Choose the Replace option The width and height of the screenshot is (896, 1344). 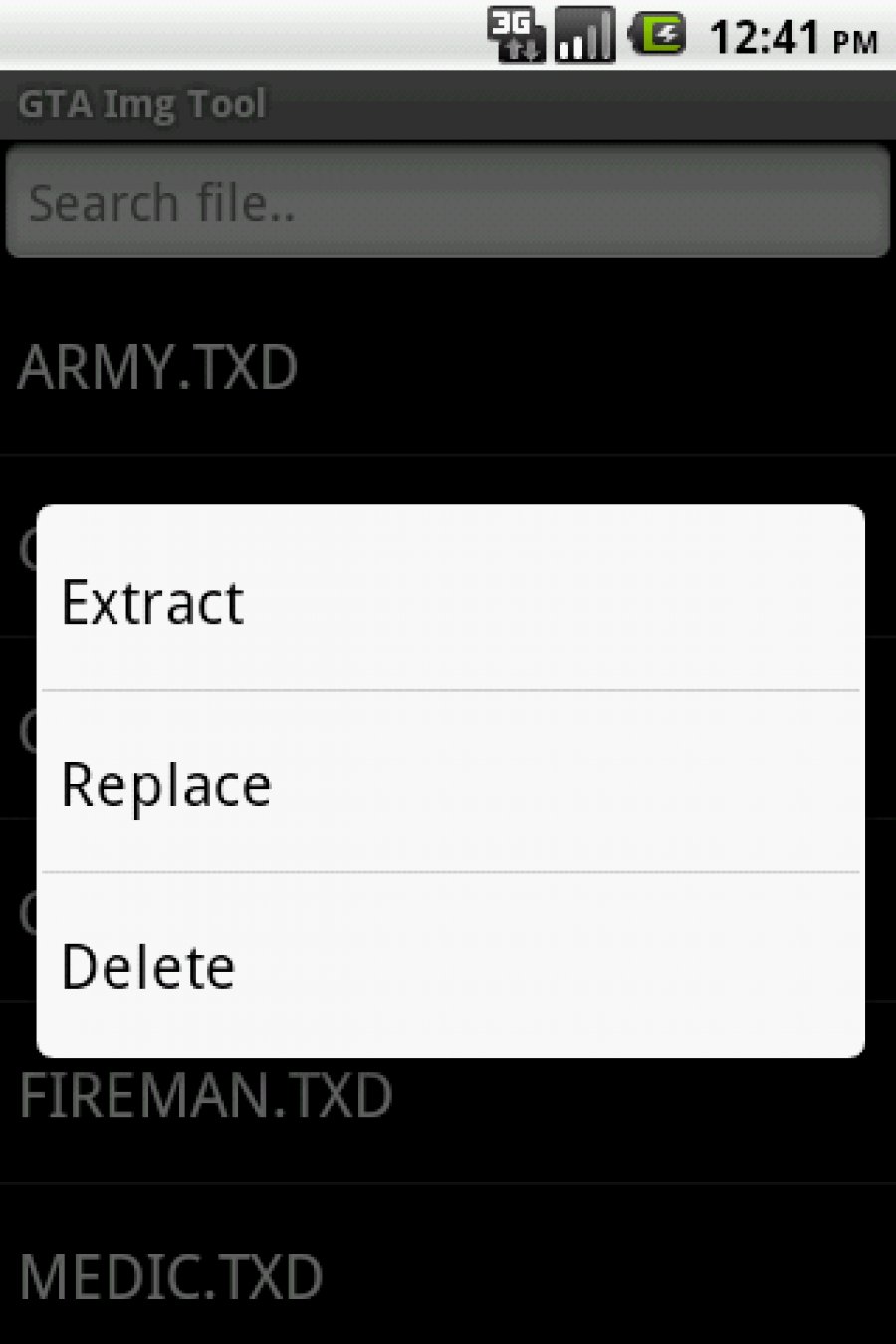(448, 784)
